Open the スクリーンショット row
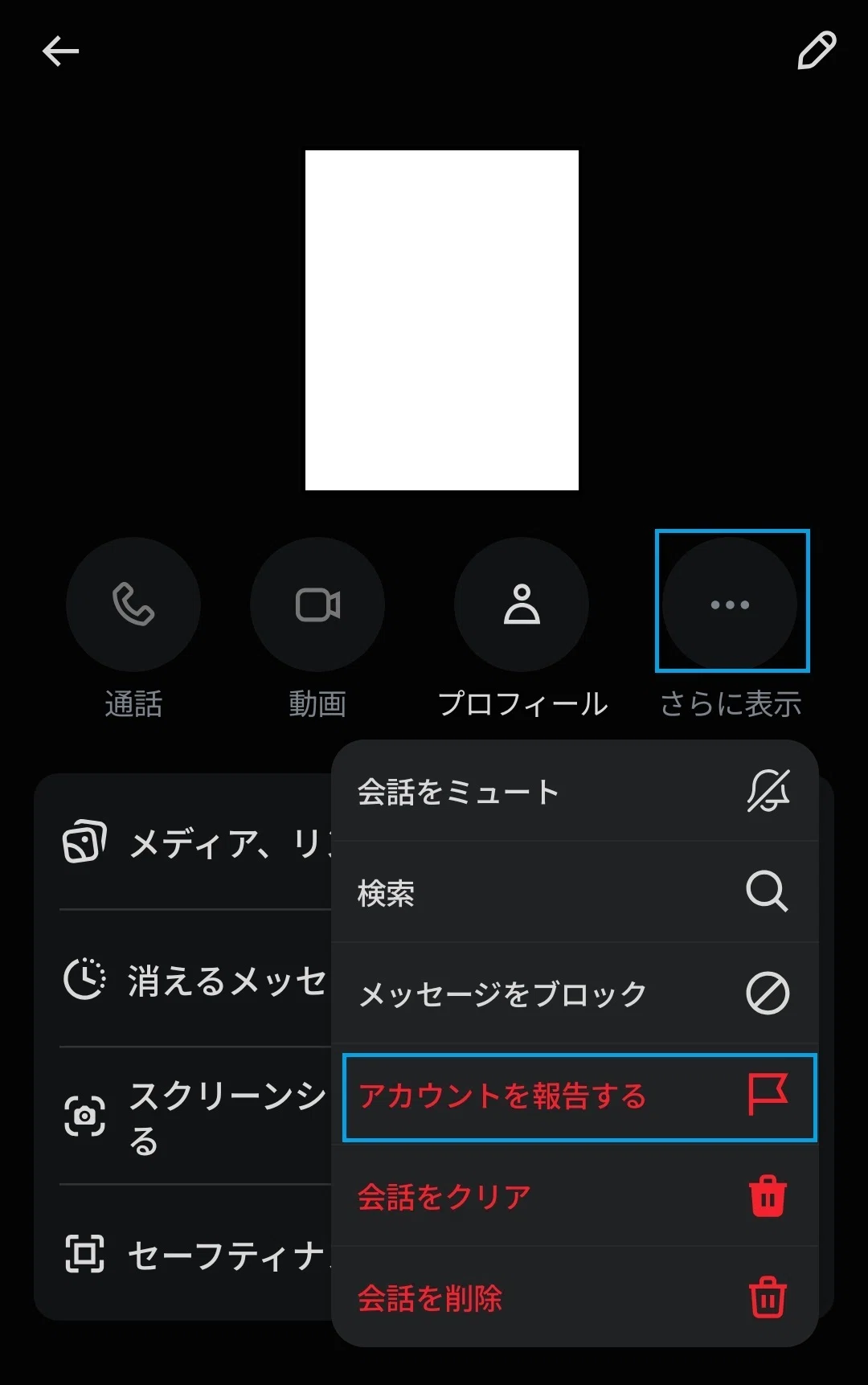868x1385 pixels. (x=183, y=1117)
